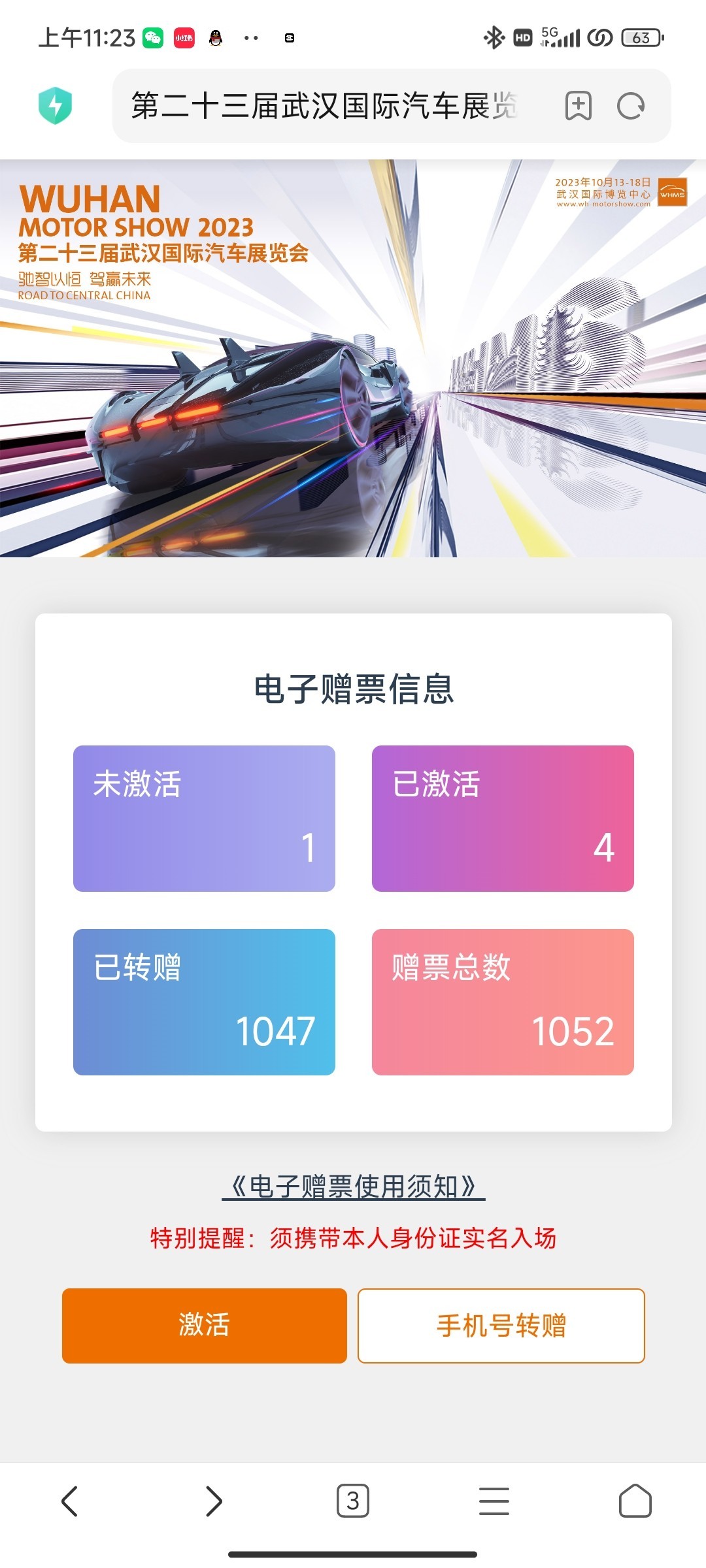Image resolution: width=706 pixels, height=1568 pixels.
Task: Go to the browser home page
Action: pos(635,1501)
